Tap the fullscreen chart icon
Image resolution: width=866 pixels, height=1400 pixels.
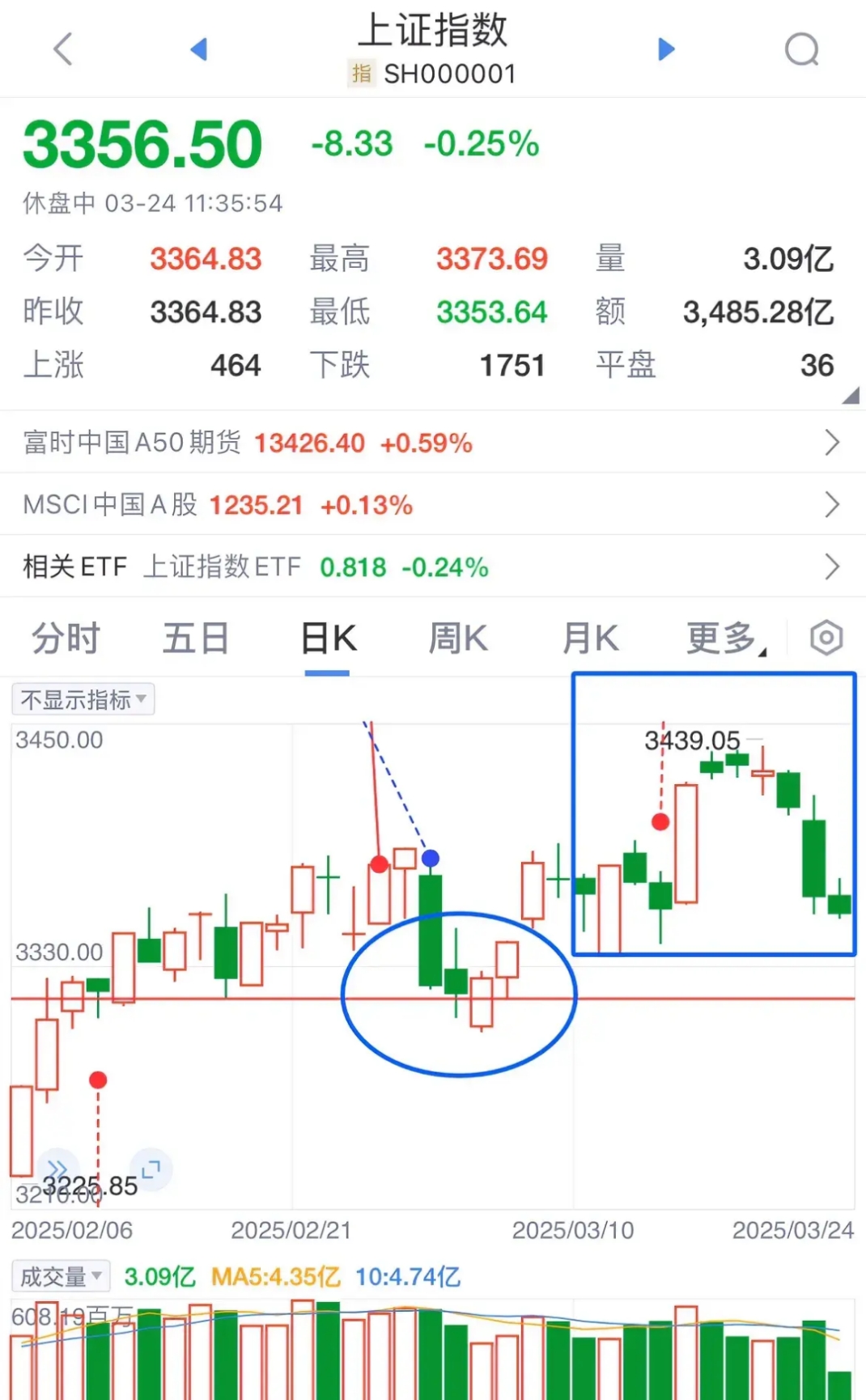[x=150, y=1169]
